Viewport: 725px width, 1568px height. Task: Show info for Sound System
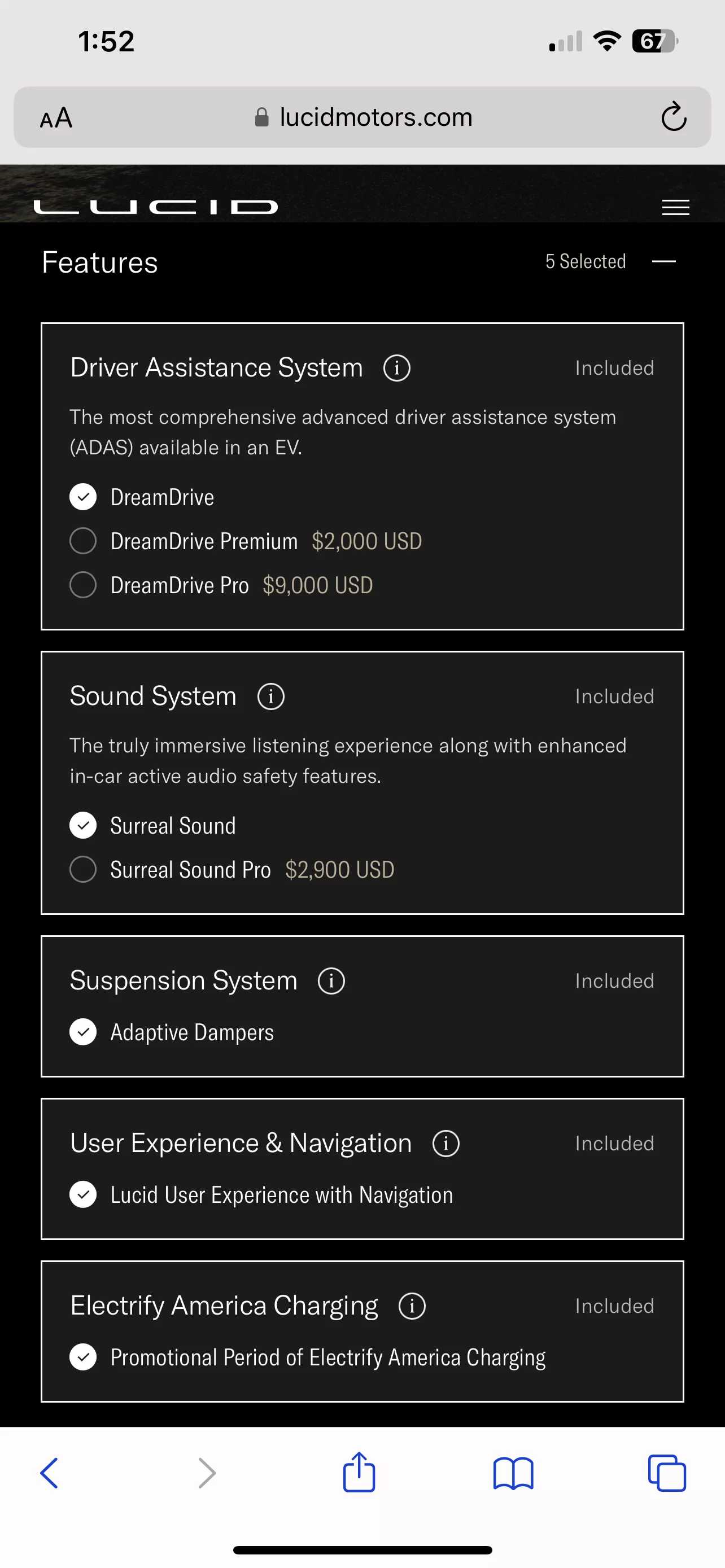(x=271, y=697)
